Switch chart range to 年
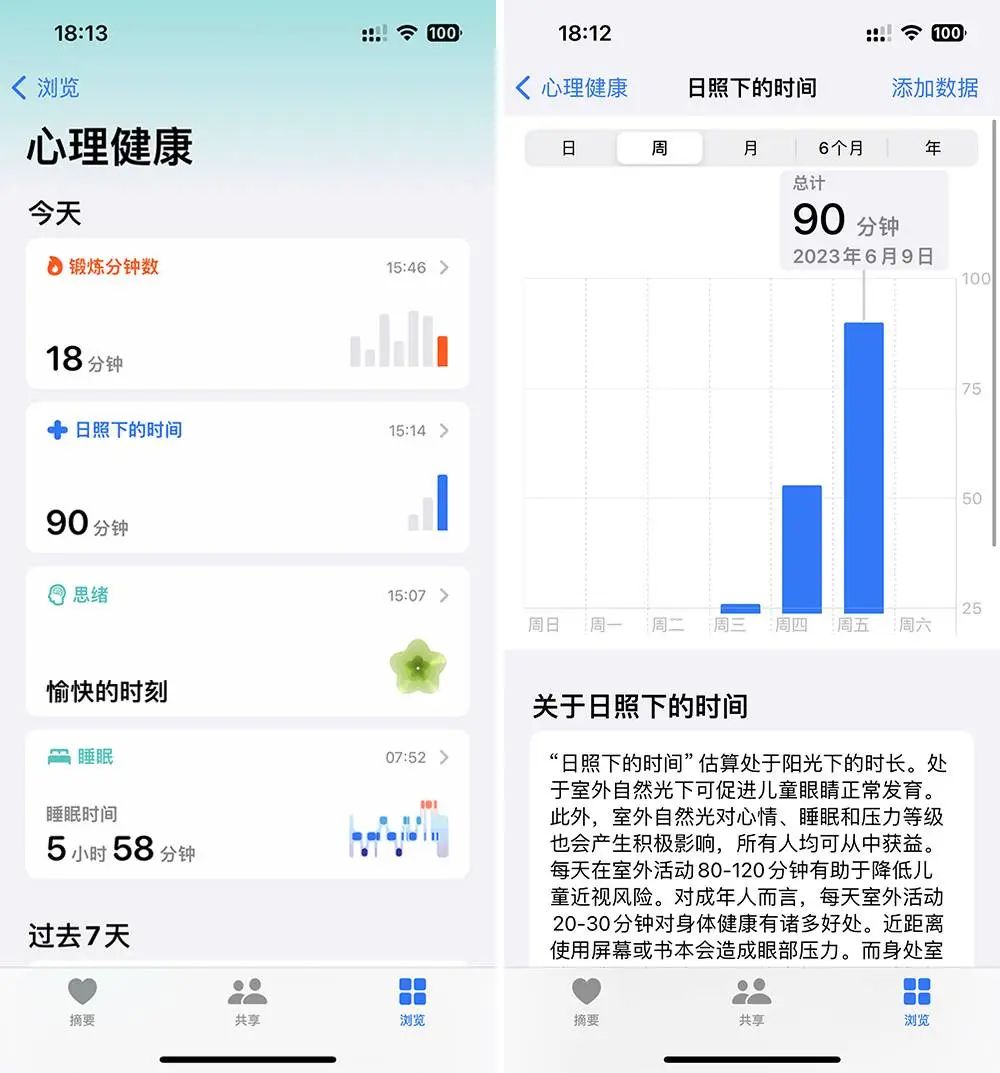Screen dimensions: 1000x1073 932,148
